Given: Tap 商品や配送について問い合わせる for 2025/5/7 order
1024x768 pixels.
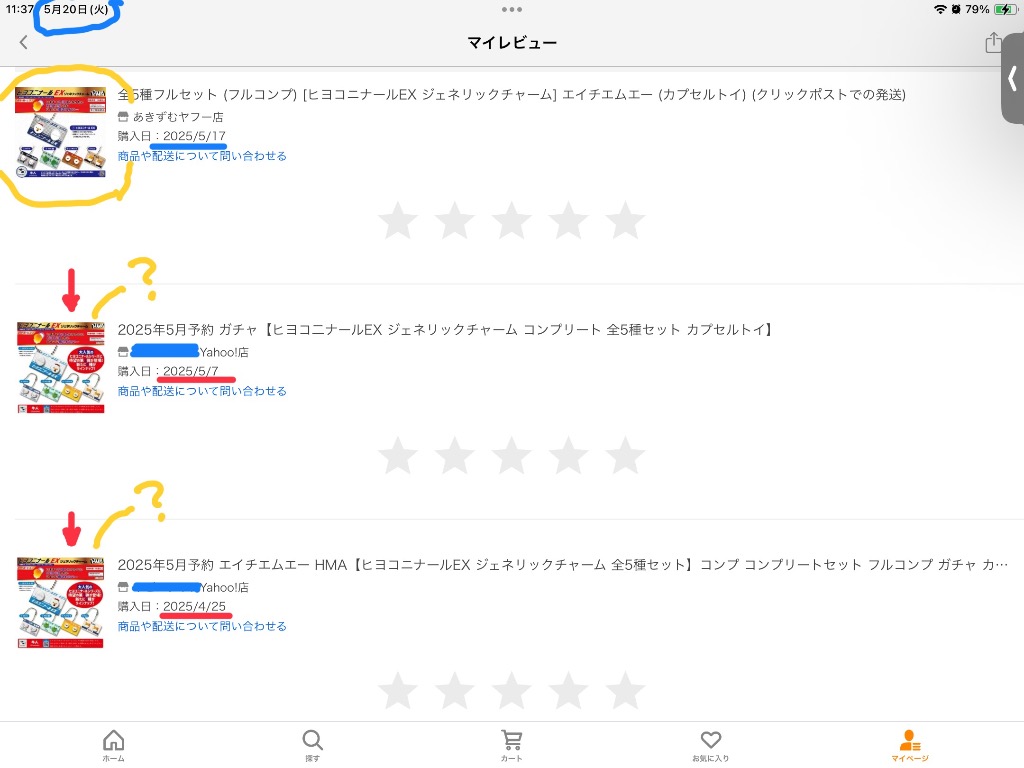Looking at the screenshot, I should 202,391.
